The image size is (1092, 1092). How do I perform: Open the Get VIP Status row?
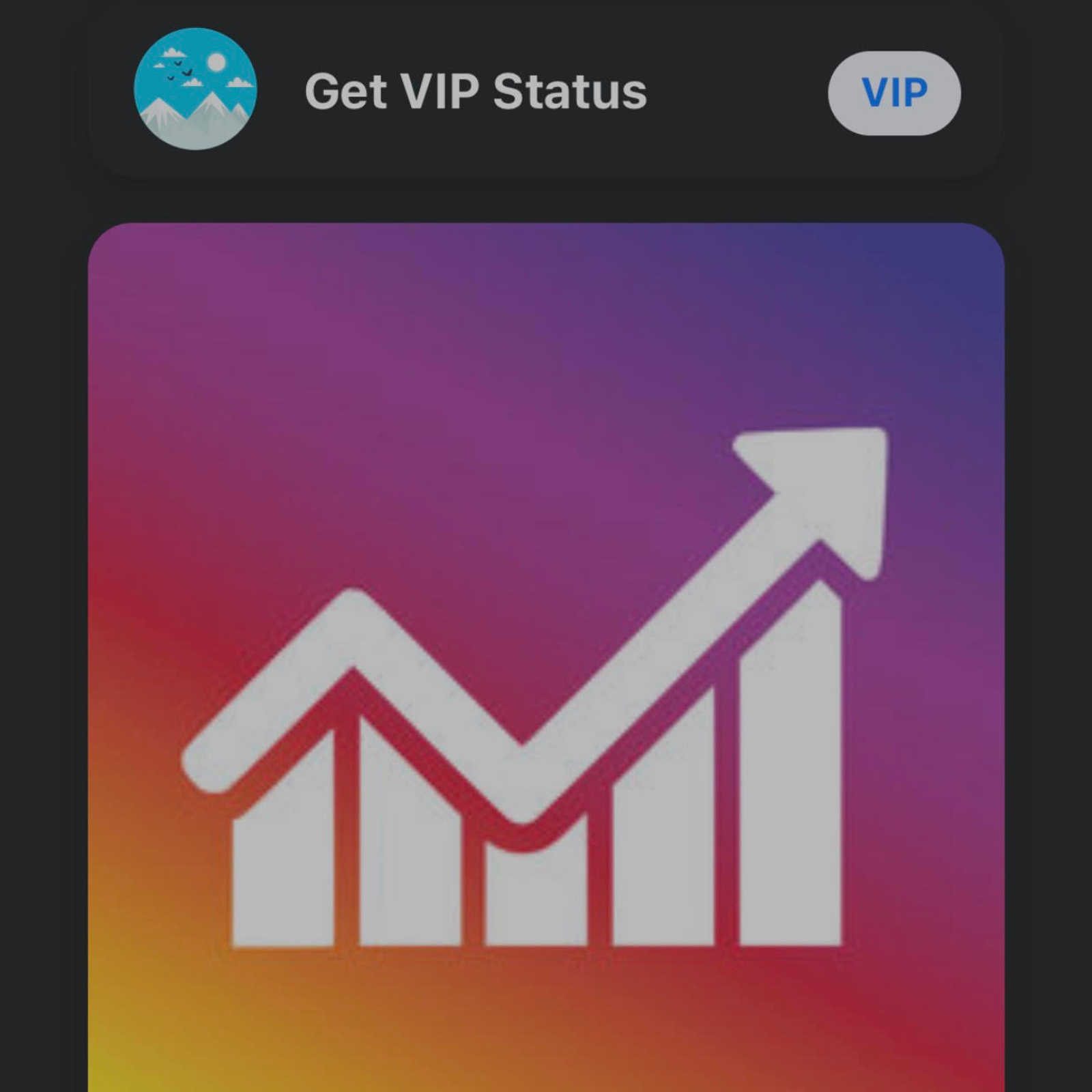(x=475, y=91)
